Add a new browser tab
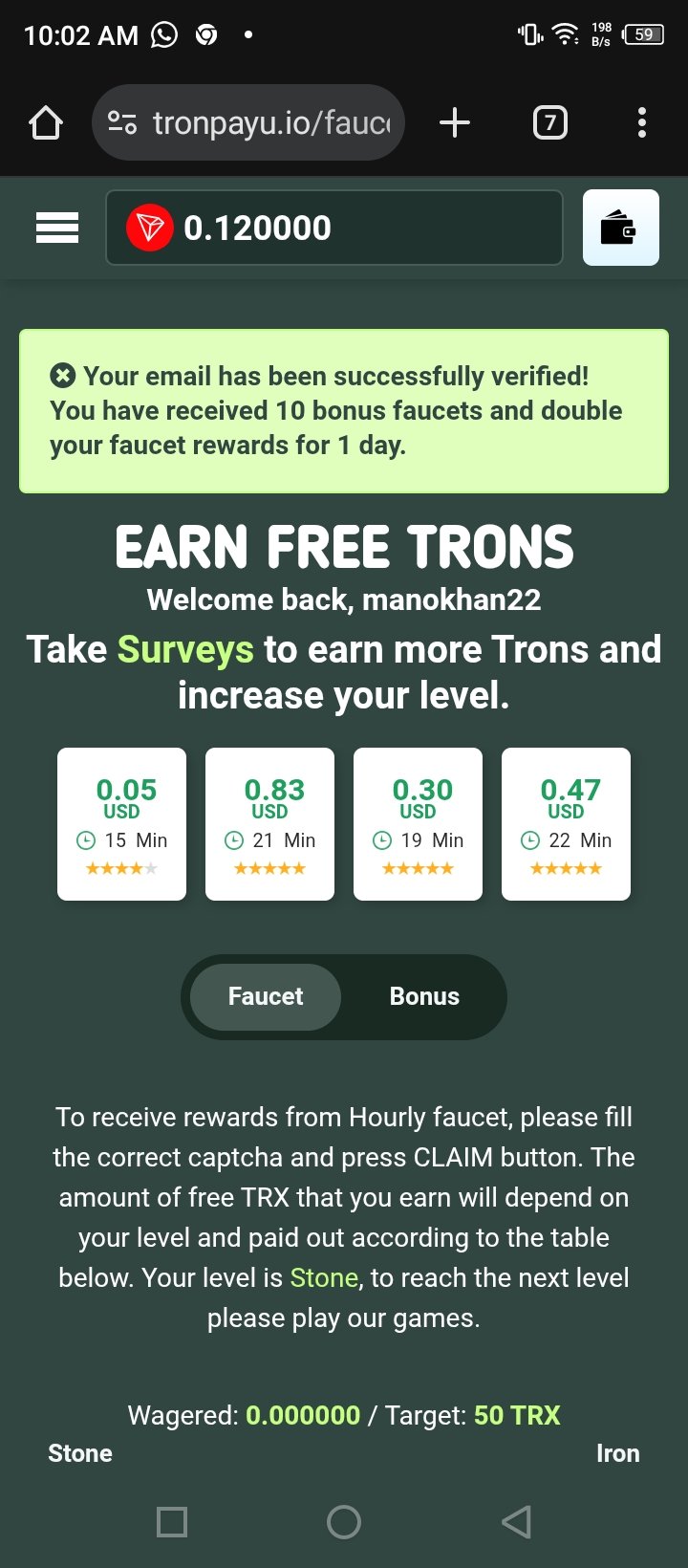688x1568 pixels. [455, 122]
